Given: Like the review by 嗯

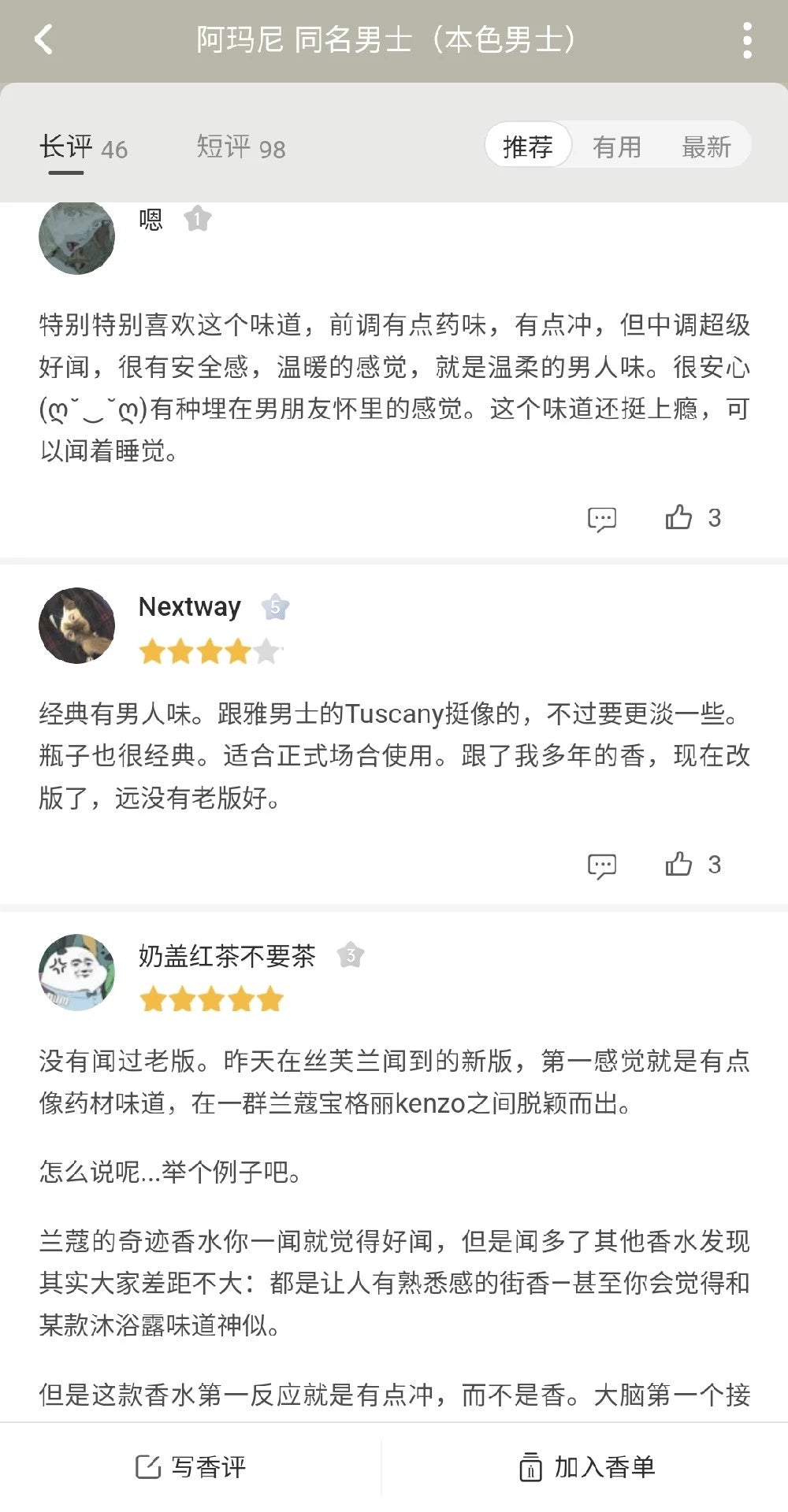Looking at the screenshot, I should (x=678, y=517).
